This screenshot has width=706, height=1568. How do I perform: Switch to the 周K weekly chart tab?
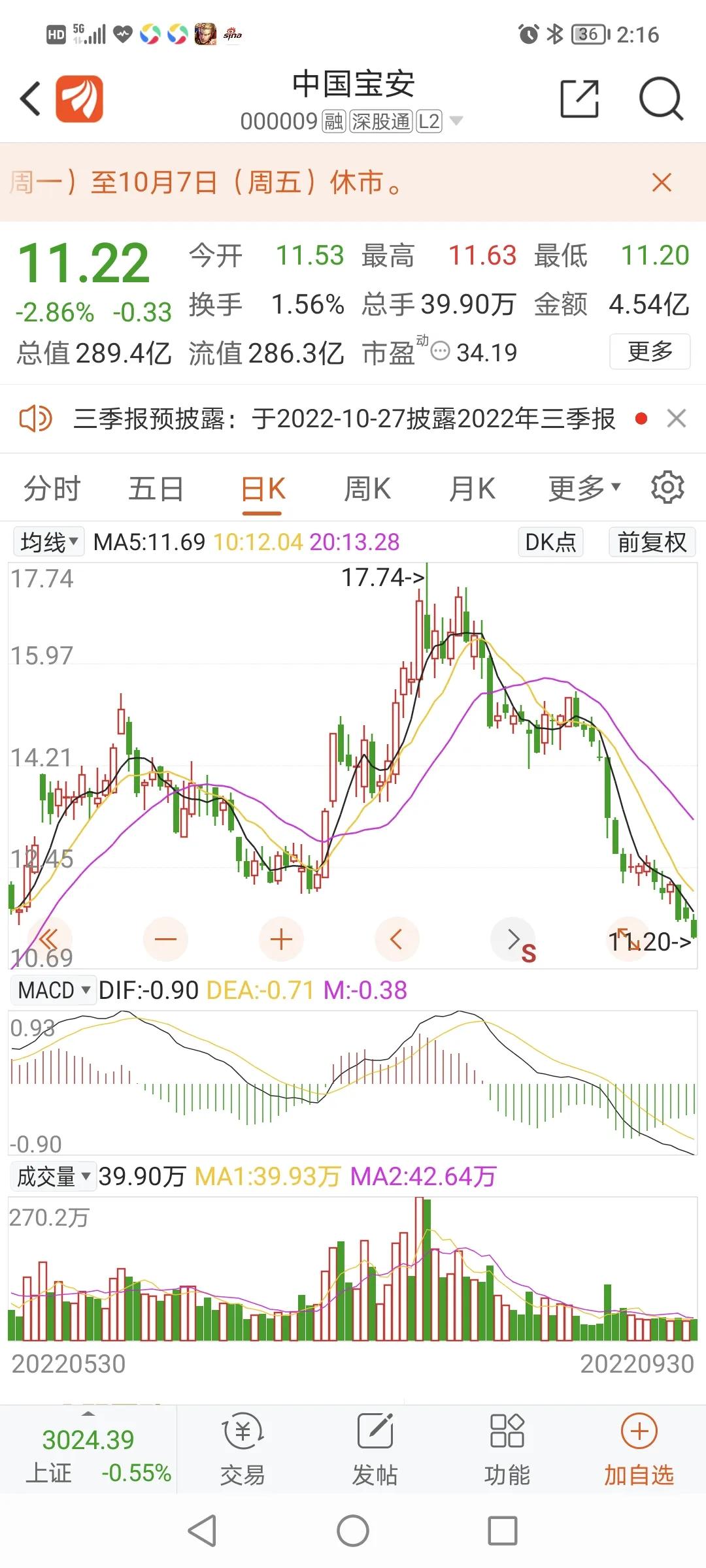[367, 487]
